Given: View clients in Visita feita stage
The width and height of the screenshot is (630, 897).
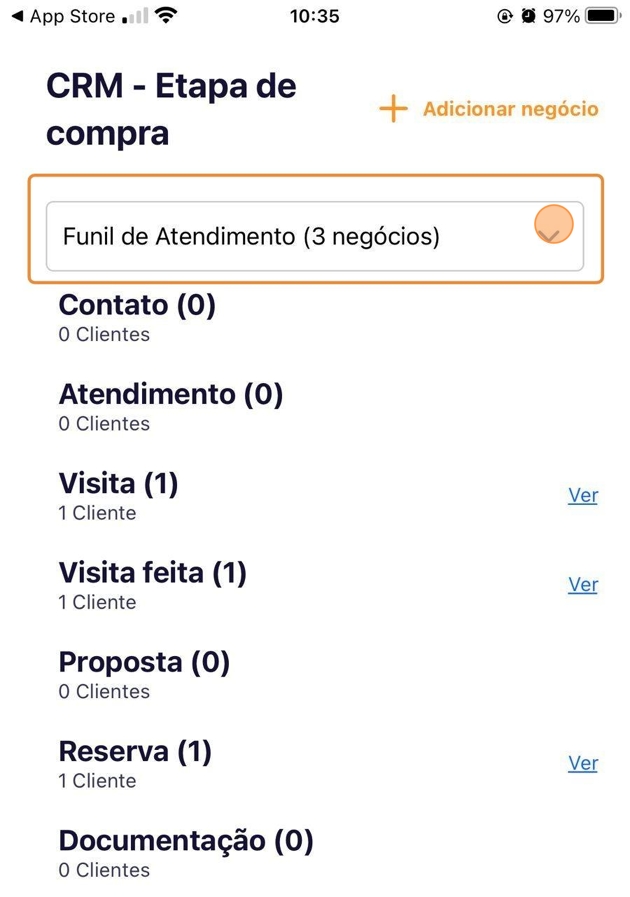Looking at the screenshot, I should (582, 584).
